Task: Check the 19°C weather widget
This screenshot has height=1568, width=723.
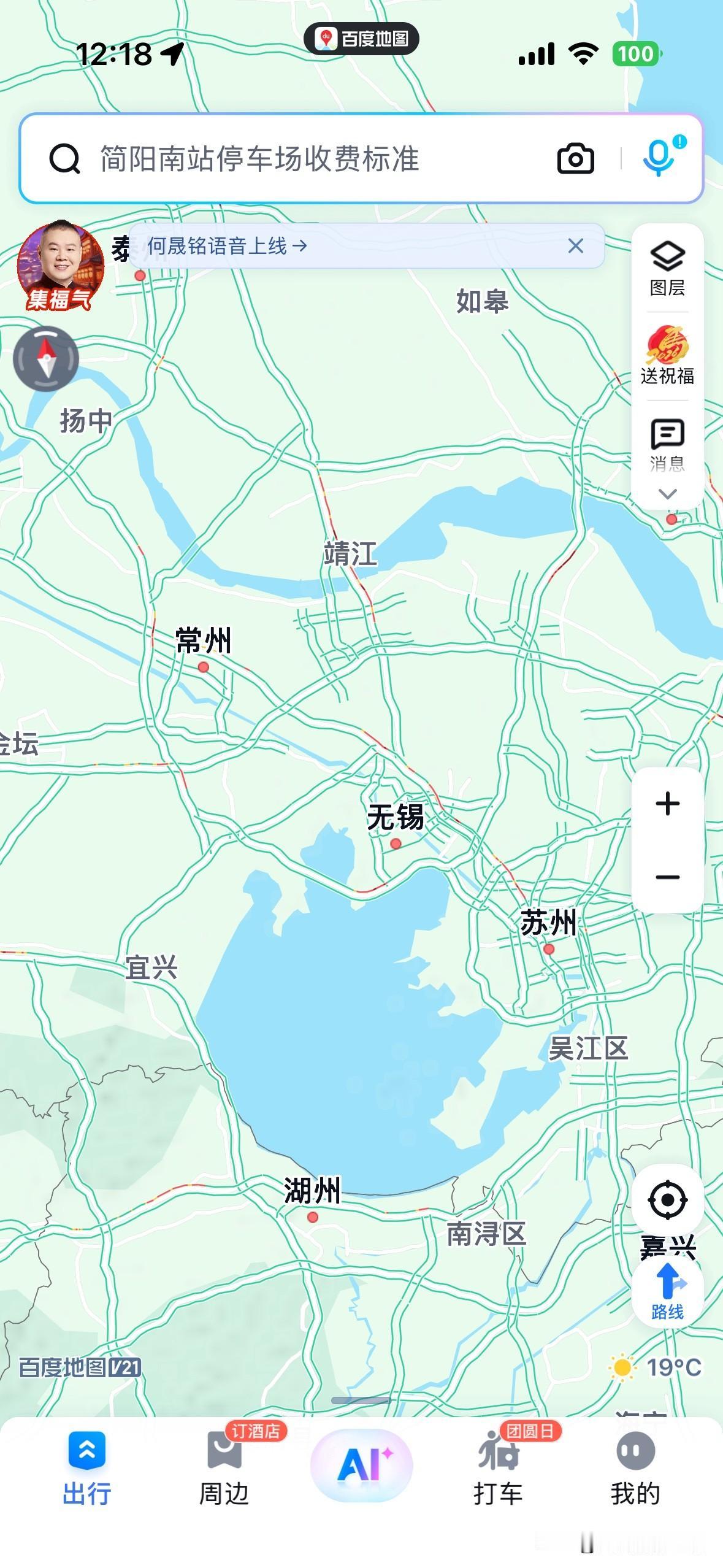Action: 656,1367
